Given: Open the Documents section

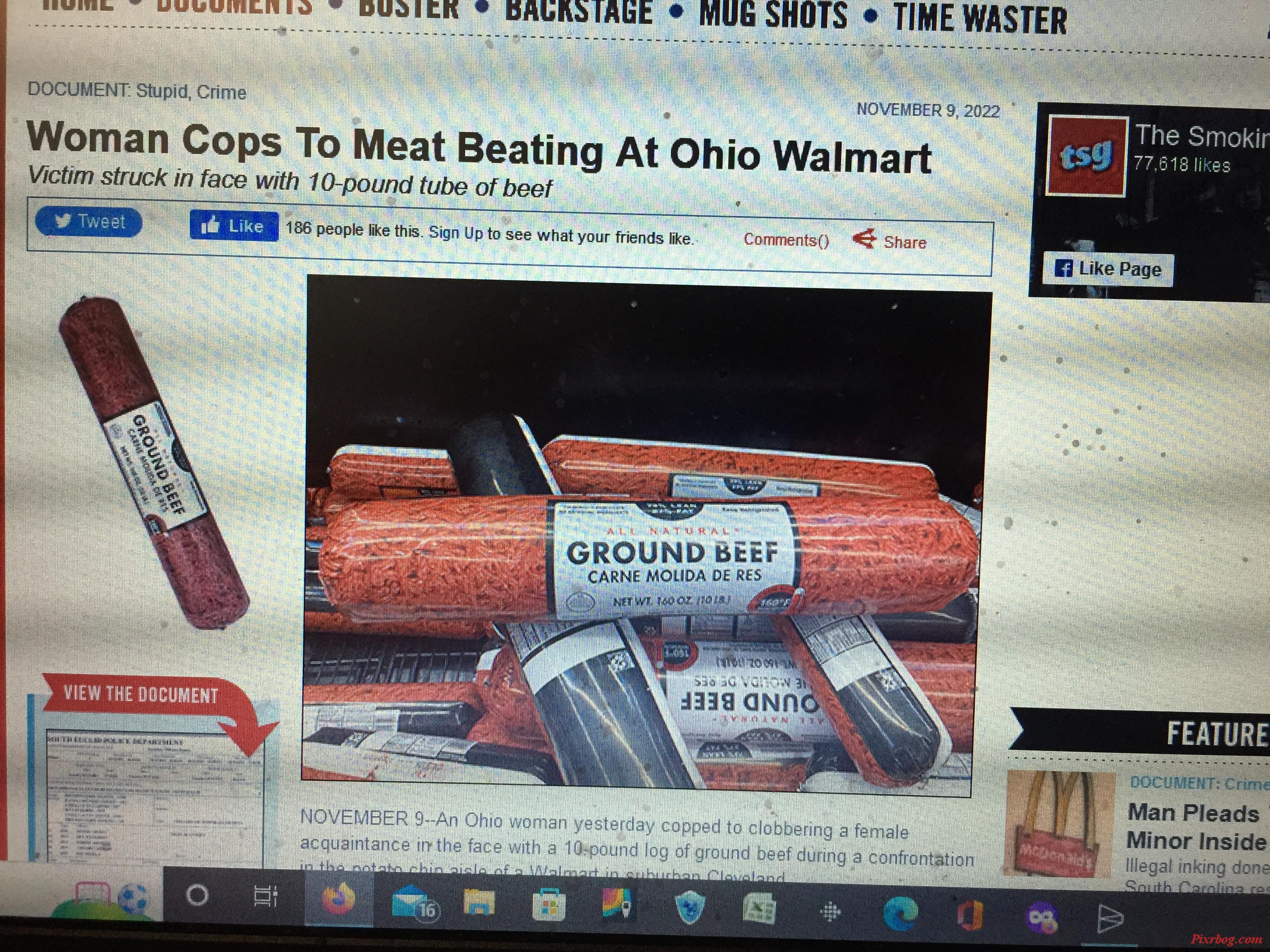Looking at the screenshot, I should [x=234, y=7].
